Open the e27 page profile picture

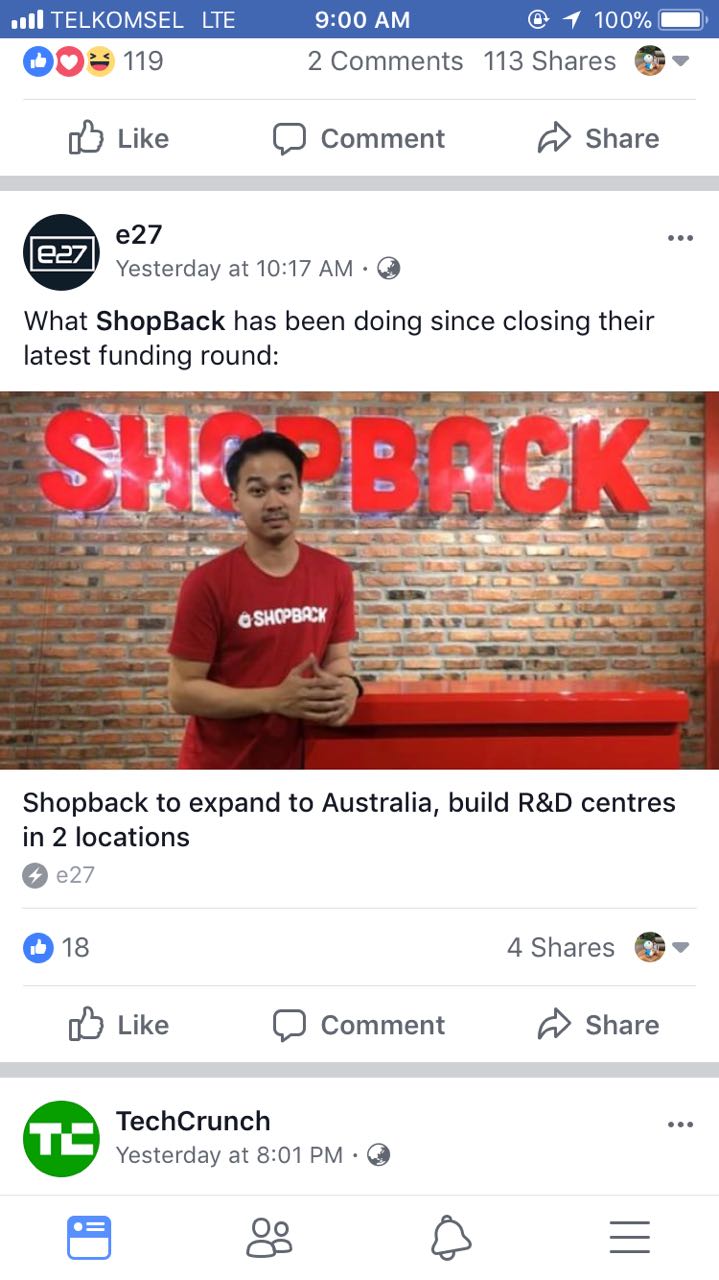click(x=61, y=252)
